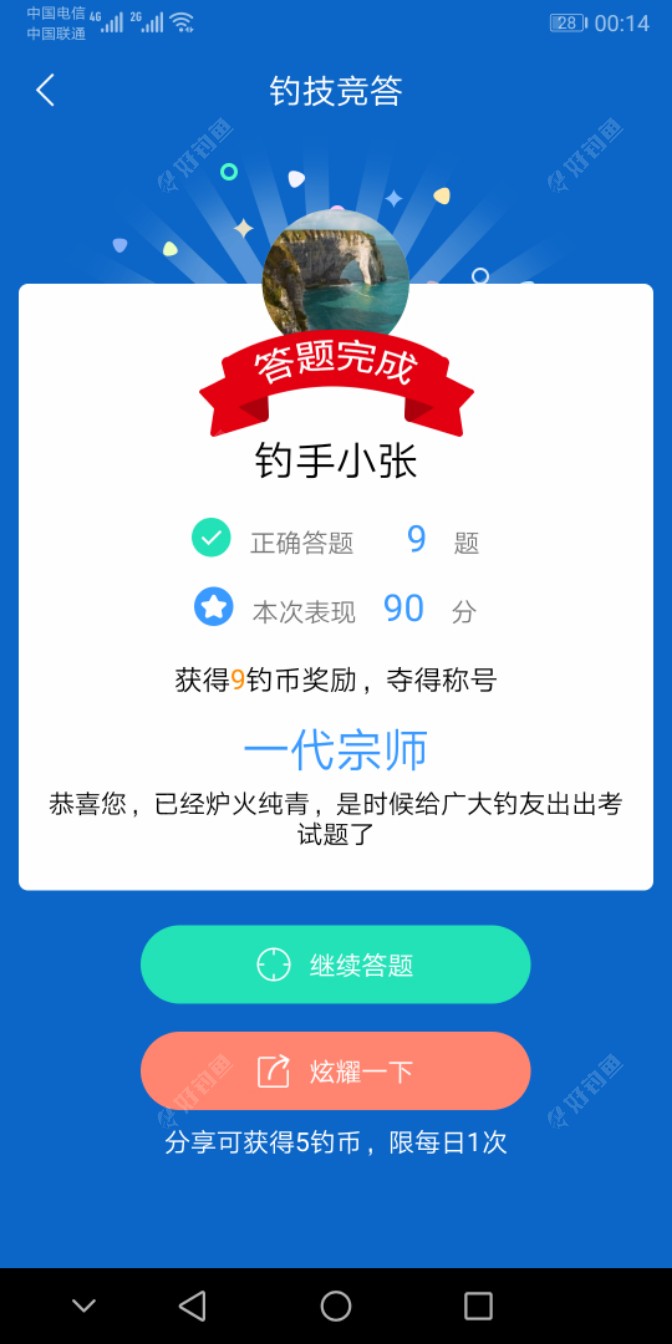Image resolution: width=672 pixels, height=1344 pixels.
Task: Share results with 炫耀一下 button
Action: (x=335, y=1071)
